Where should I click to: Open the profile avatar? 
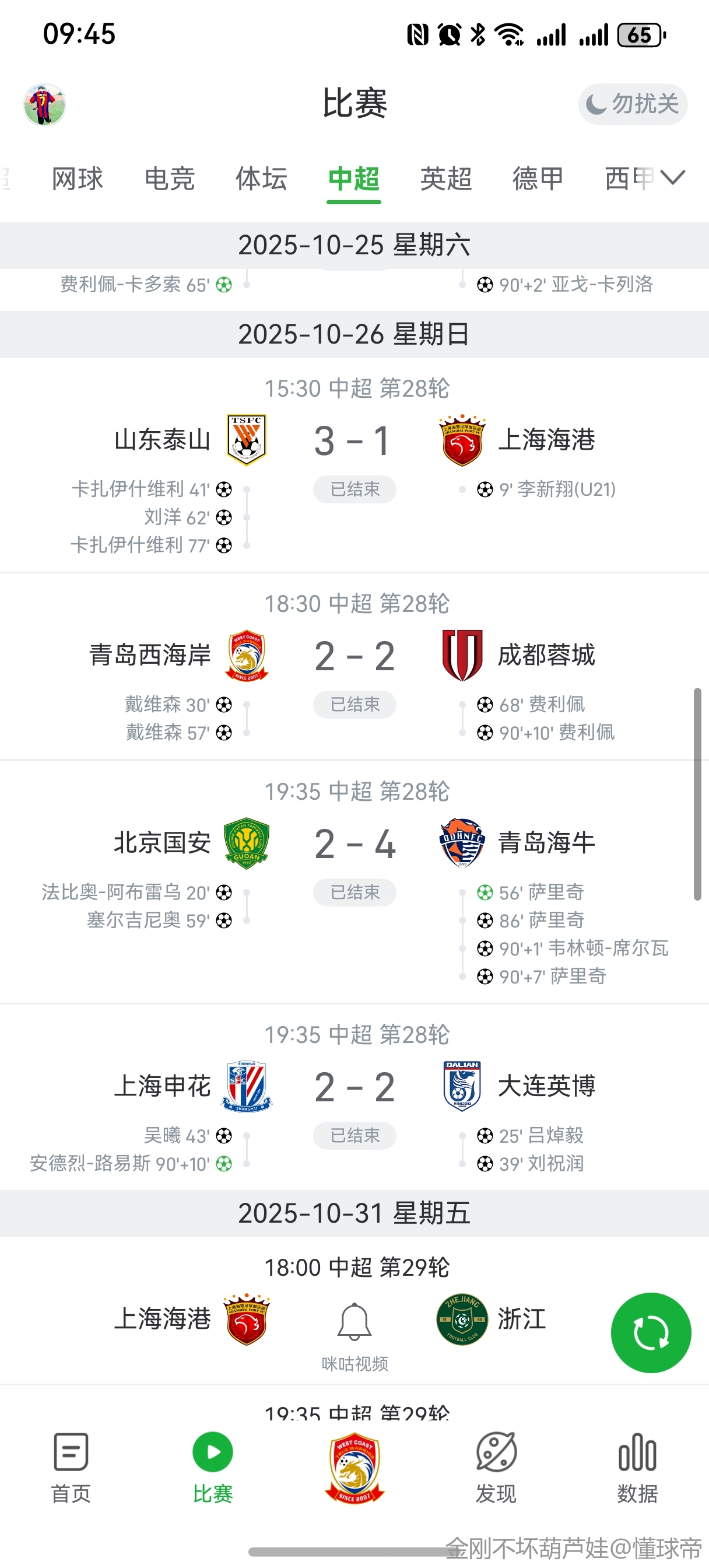coord(44,104)
